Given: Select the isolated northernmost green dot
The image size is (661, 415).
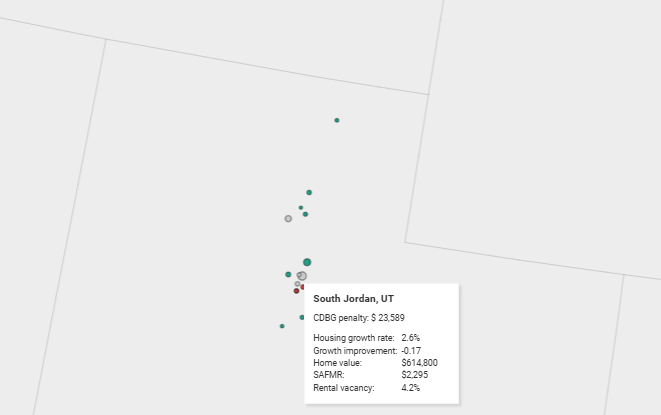Looking at the screenshot, I should [x=337, y=120].
